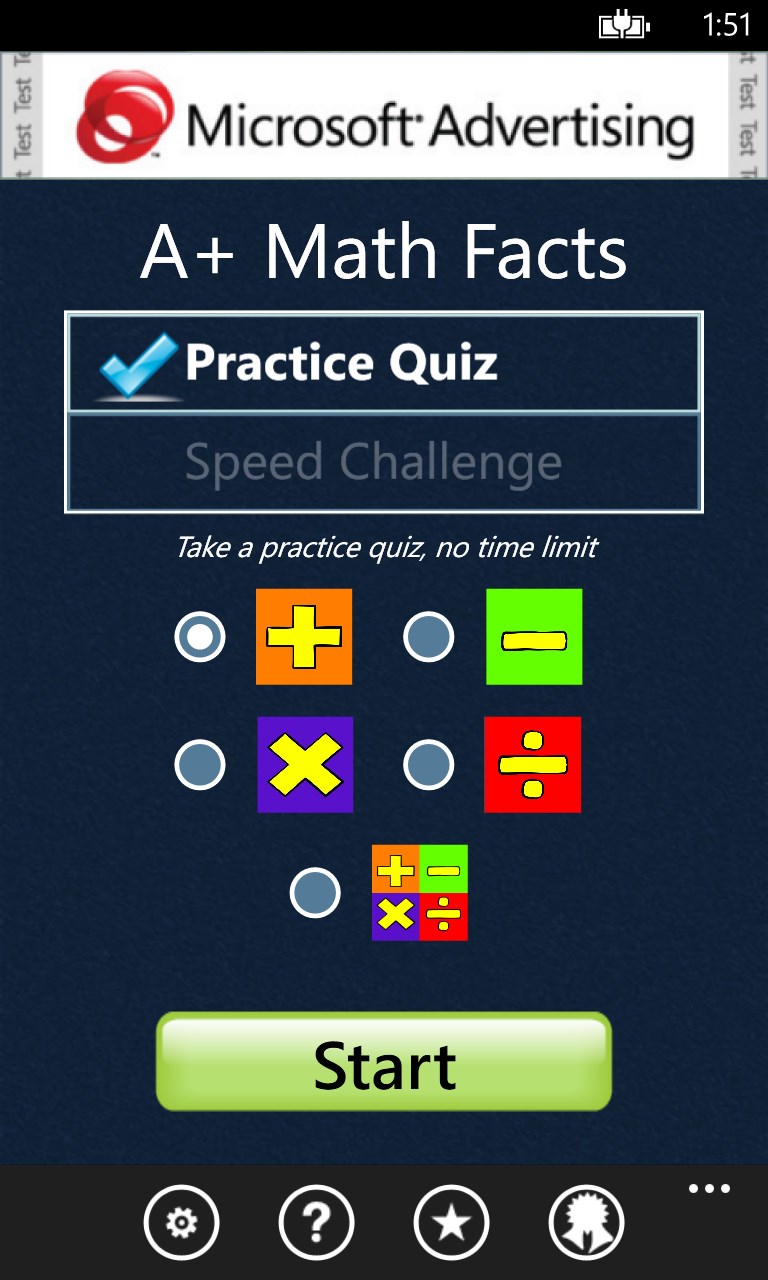Select the mixed operations radio button
The image size is (768, 1280).
tap(315, 893)
